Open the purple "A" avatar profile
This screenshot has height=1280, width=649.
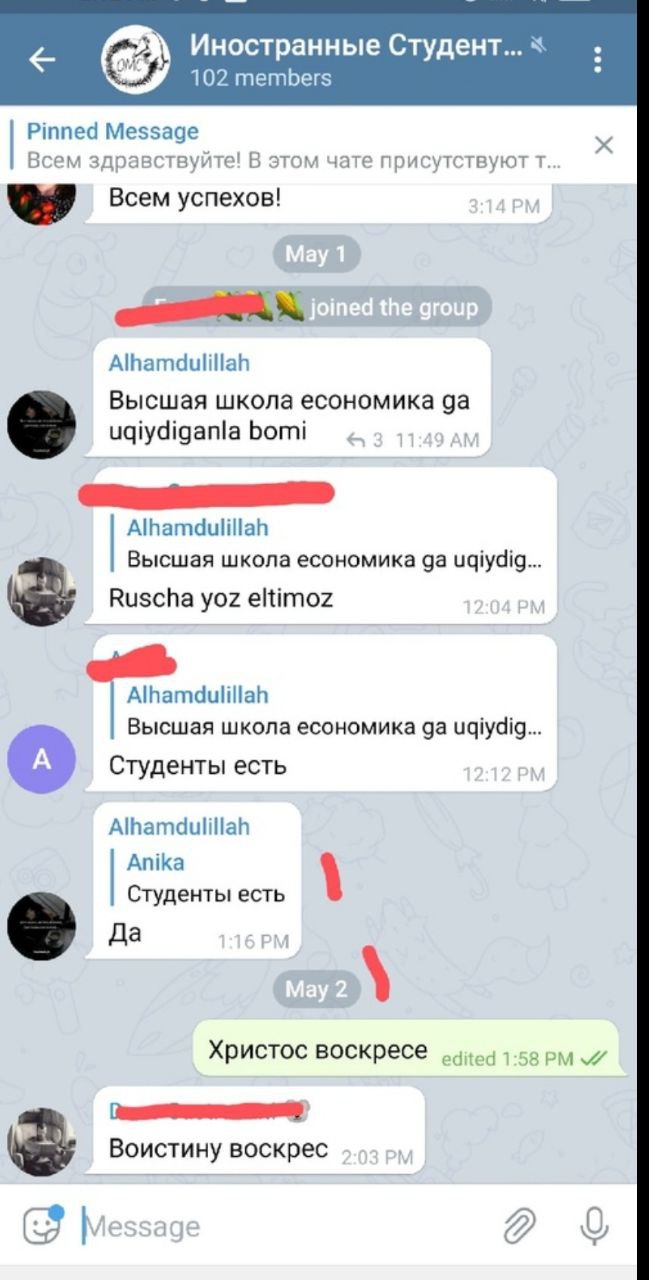tap(41, 760)
